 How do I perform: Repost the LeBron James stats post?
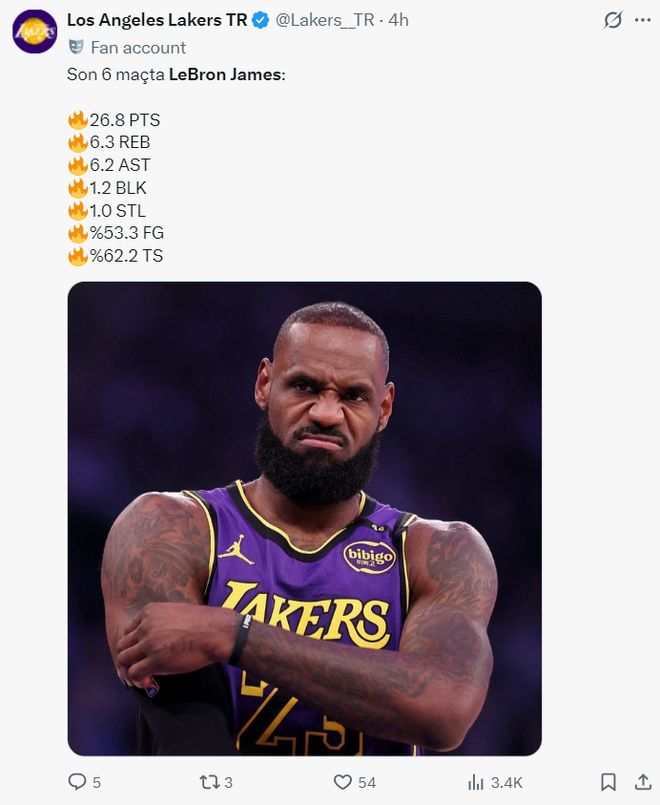click(210, 782)
